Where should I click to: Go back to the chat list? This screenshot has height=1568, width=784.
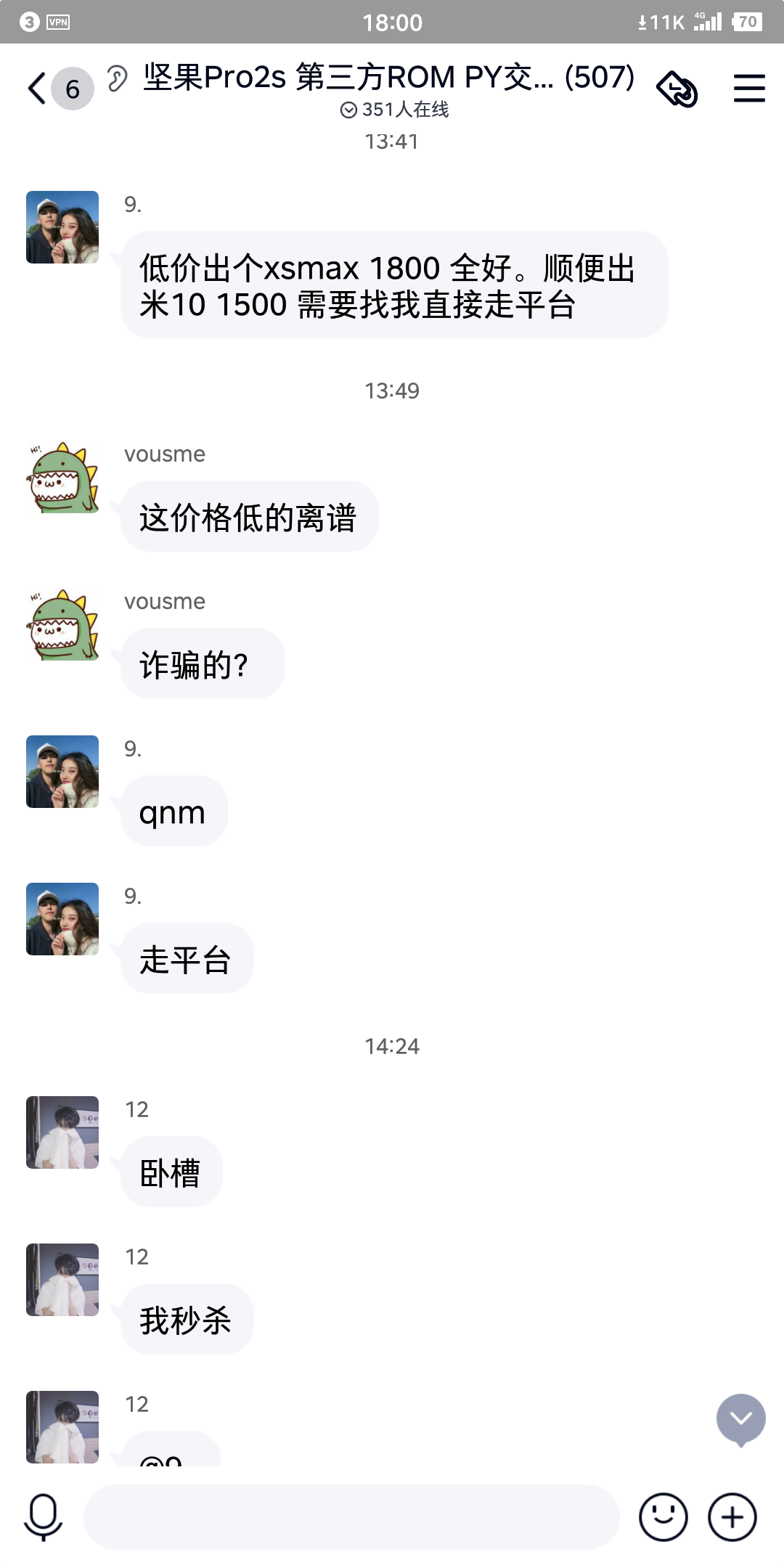pyautogui.click(x=38, y=89)
